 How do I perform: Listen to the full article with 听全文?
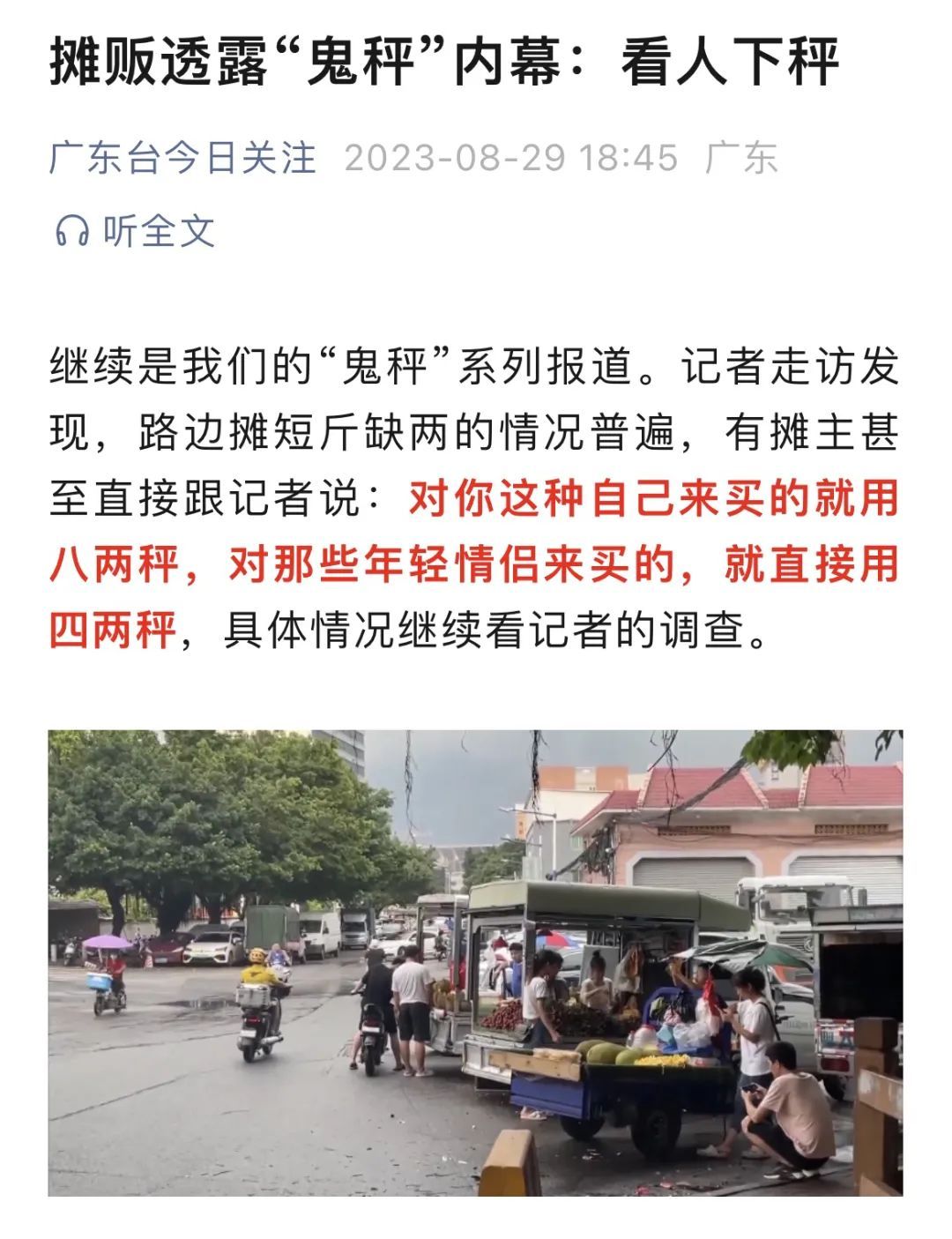[x=136, y=231]
